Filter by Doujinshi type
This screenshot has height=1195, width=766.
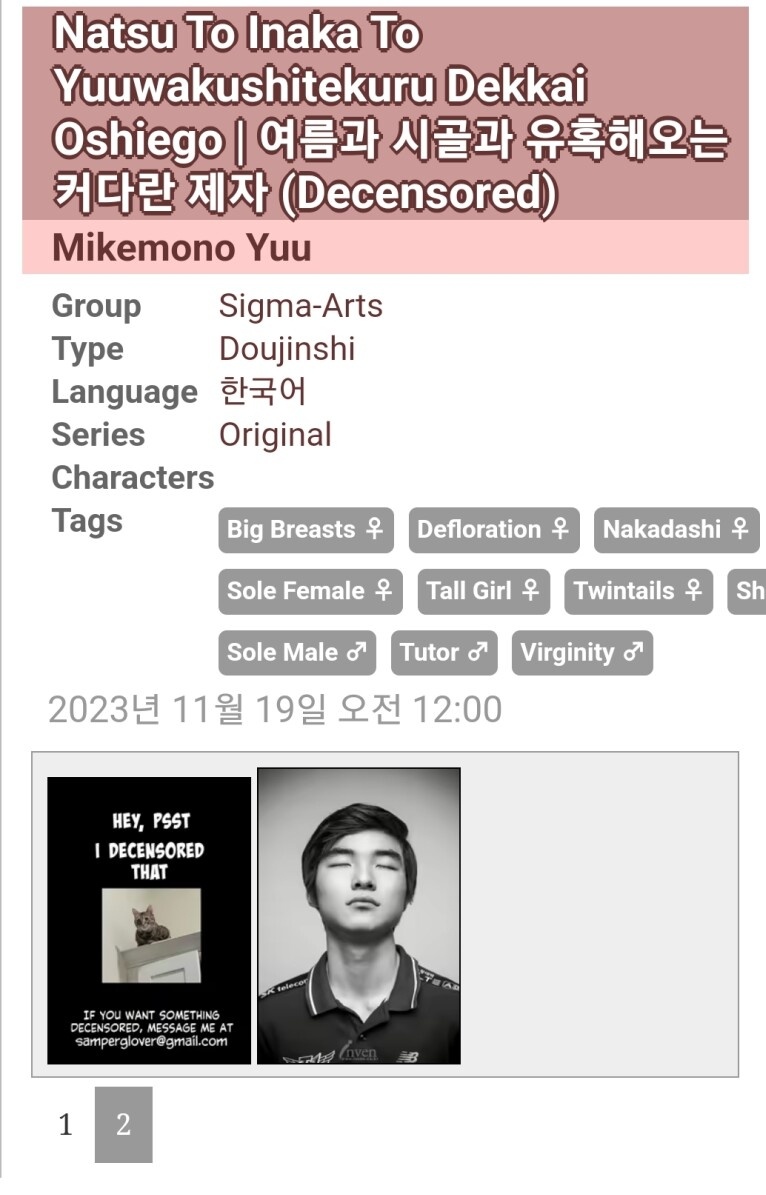[x=286, y=349]
